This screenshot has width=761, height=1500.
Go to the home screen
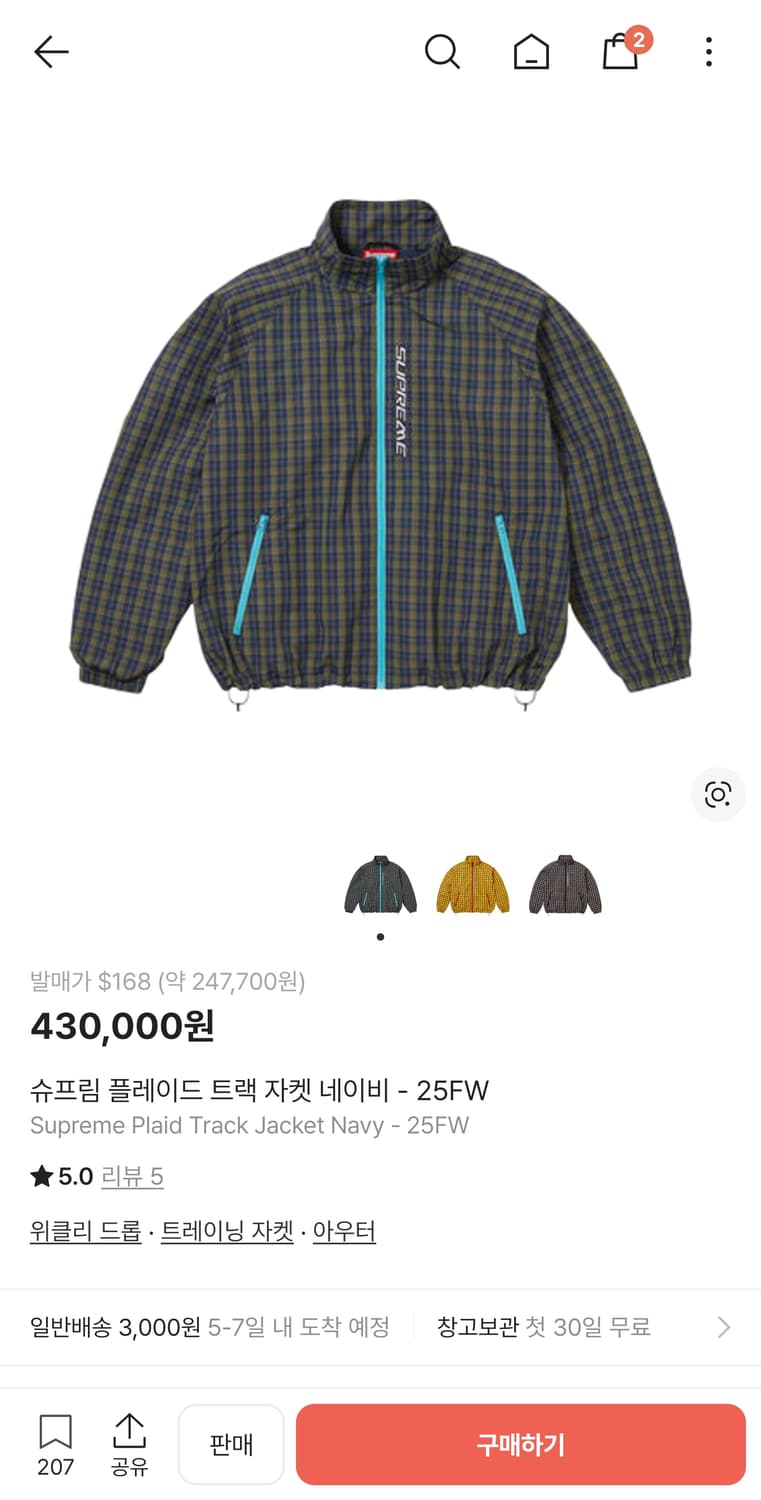(x=531, y=52)
